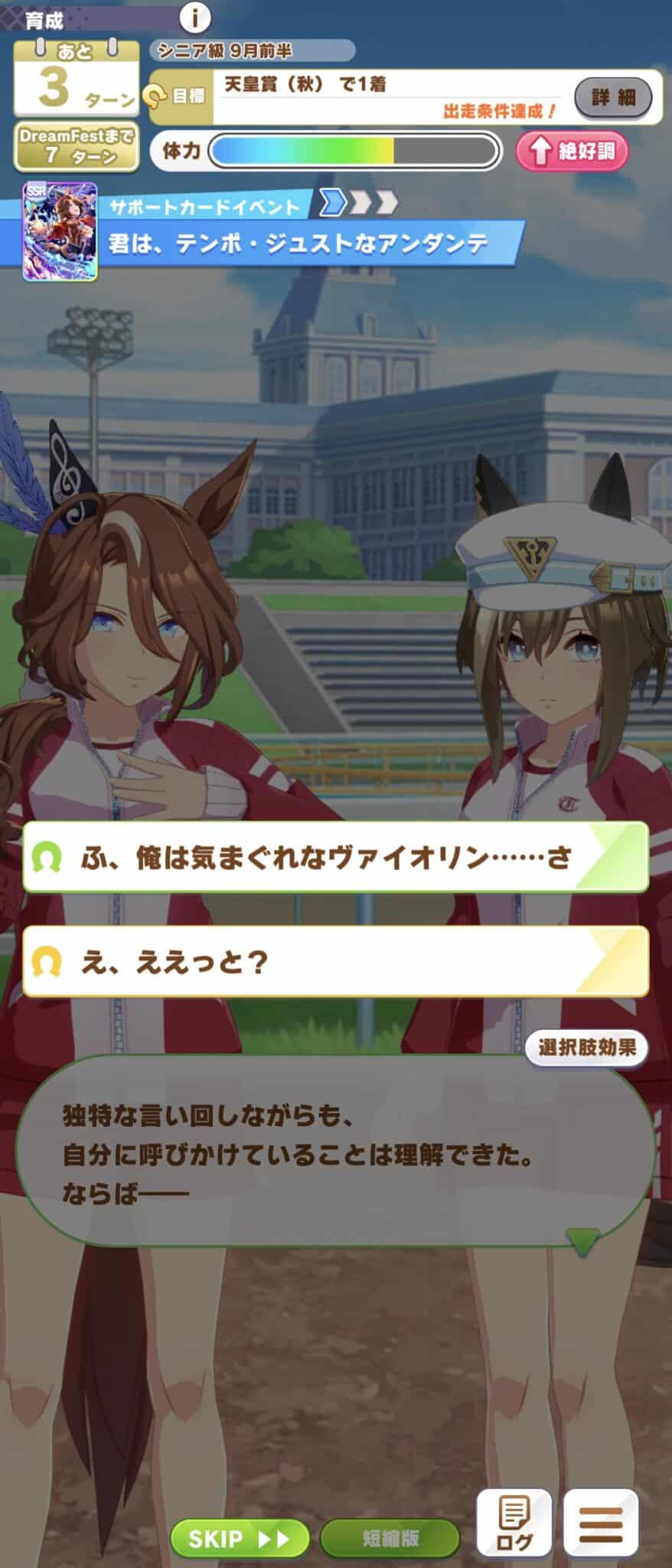
Task: Tap the 詳細 button for race goal
Action: [x=613, y=97]
